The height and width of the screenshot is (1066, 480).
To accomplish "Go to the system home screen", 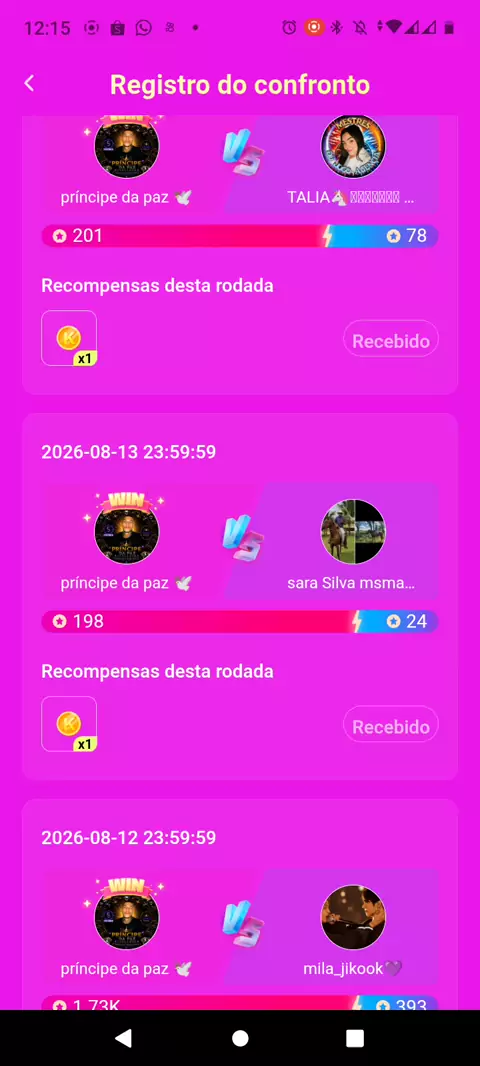I will point(240,1038).
